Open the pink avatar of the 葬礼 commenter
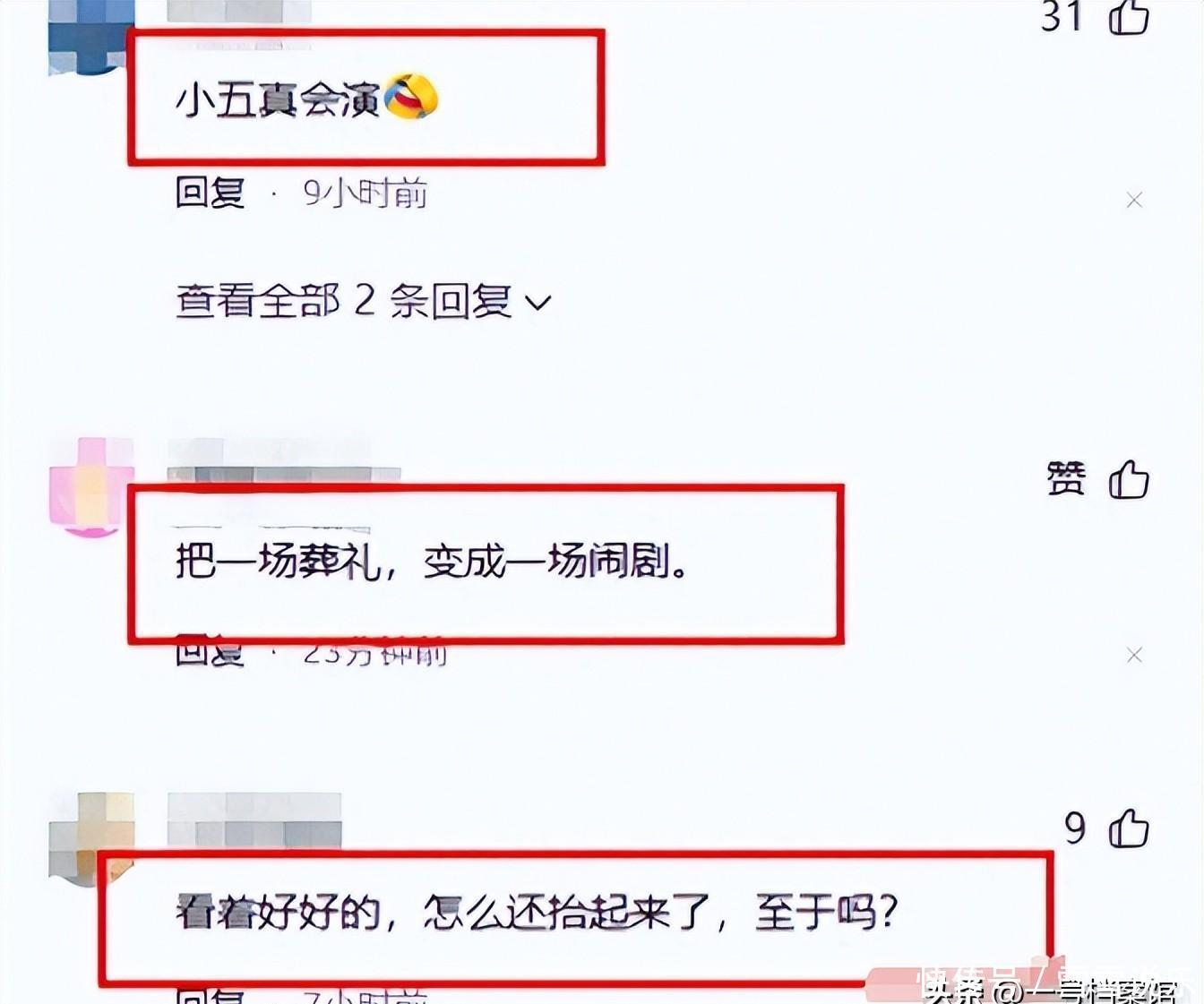Image resolution: width=1204 pixels, height=1004 pixels. point(91,488)
